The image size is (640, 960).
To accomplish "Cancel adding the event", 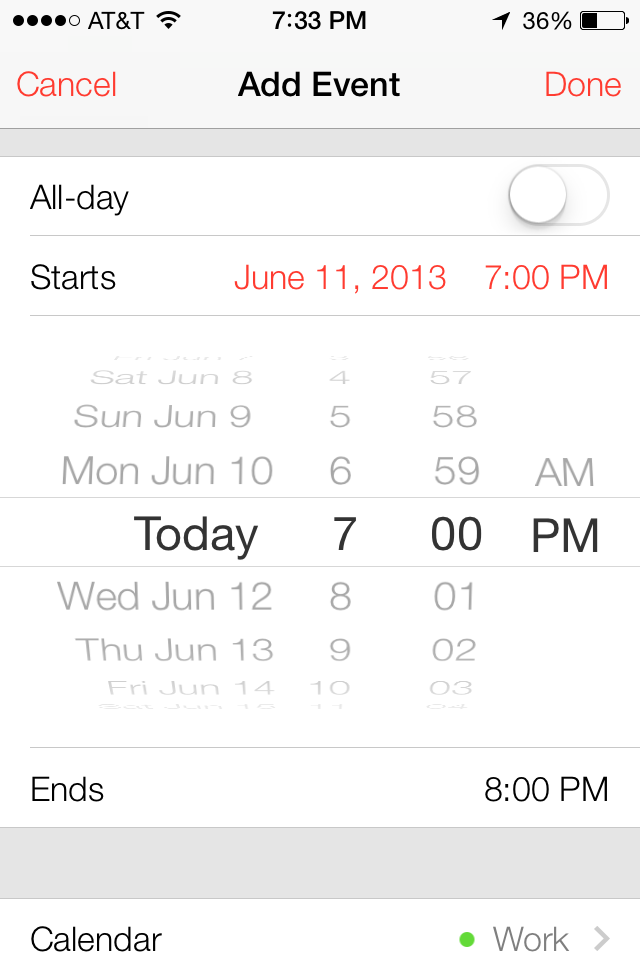I will coord(67,85).
